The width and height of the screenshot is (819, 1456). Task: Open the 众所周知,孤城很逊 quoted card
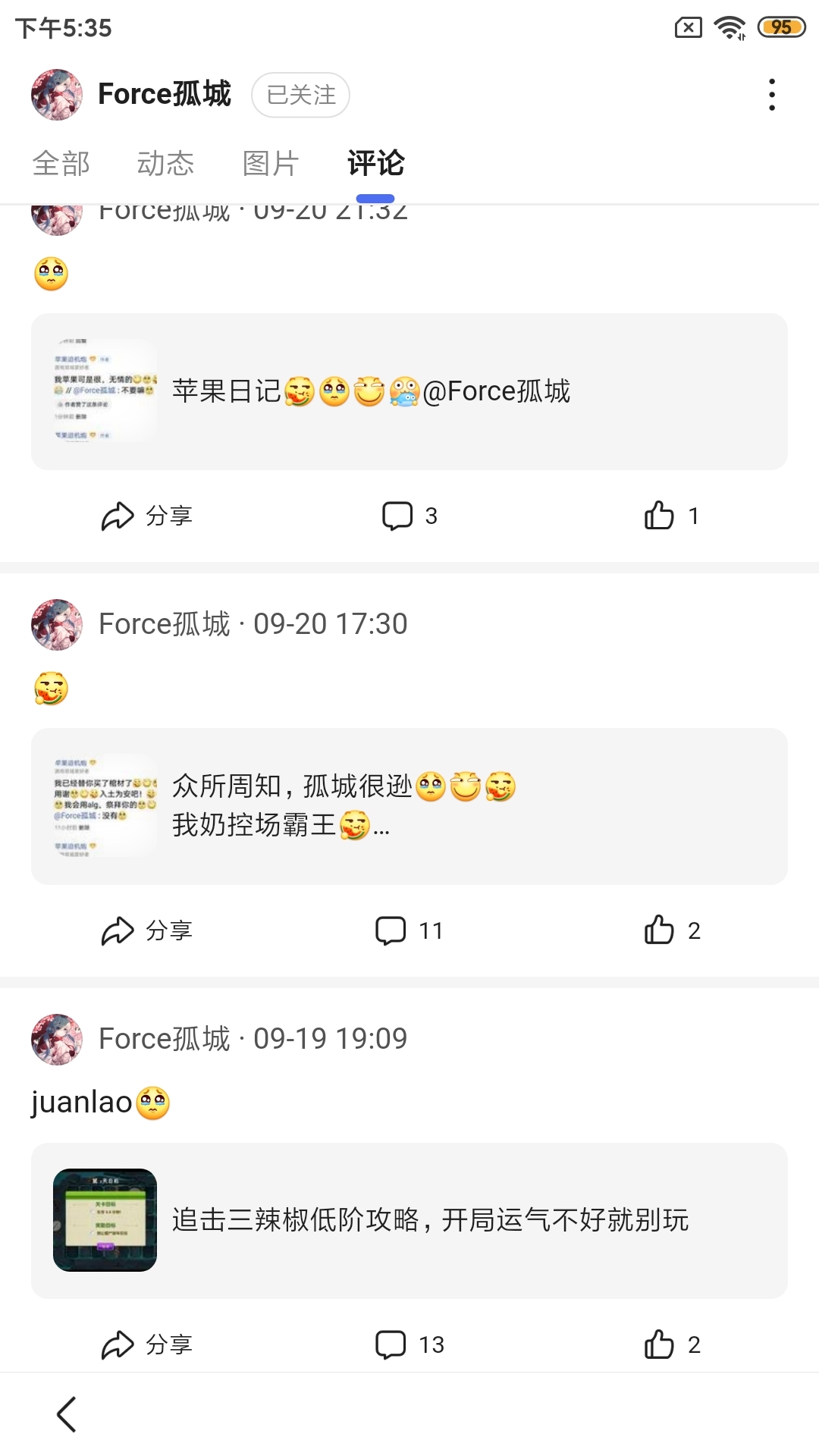409,806
